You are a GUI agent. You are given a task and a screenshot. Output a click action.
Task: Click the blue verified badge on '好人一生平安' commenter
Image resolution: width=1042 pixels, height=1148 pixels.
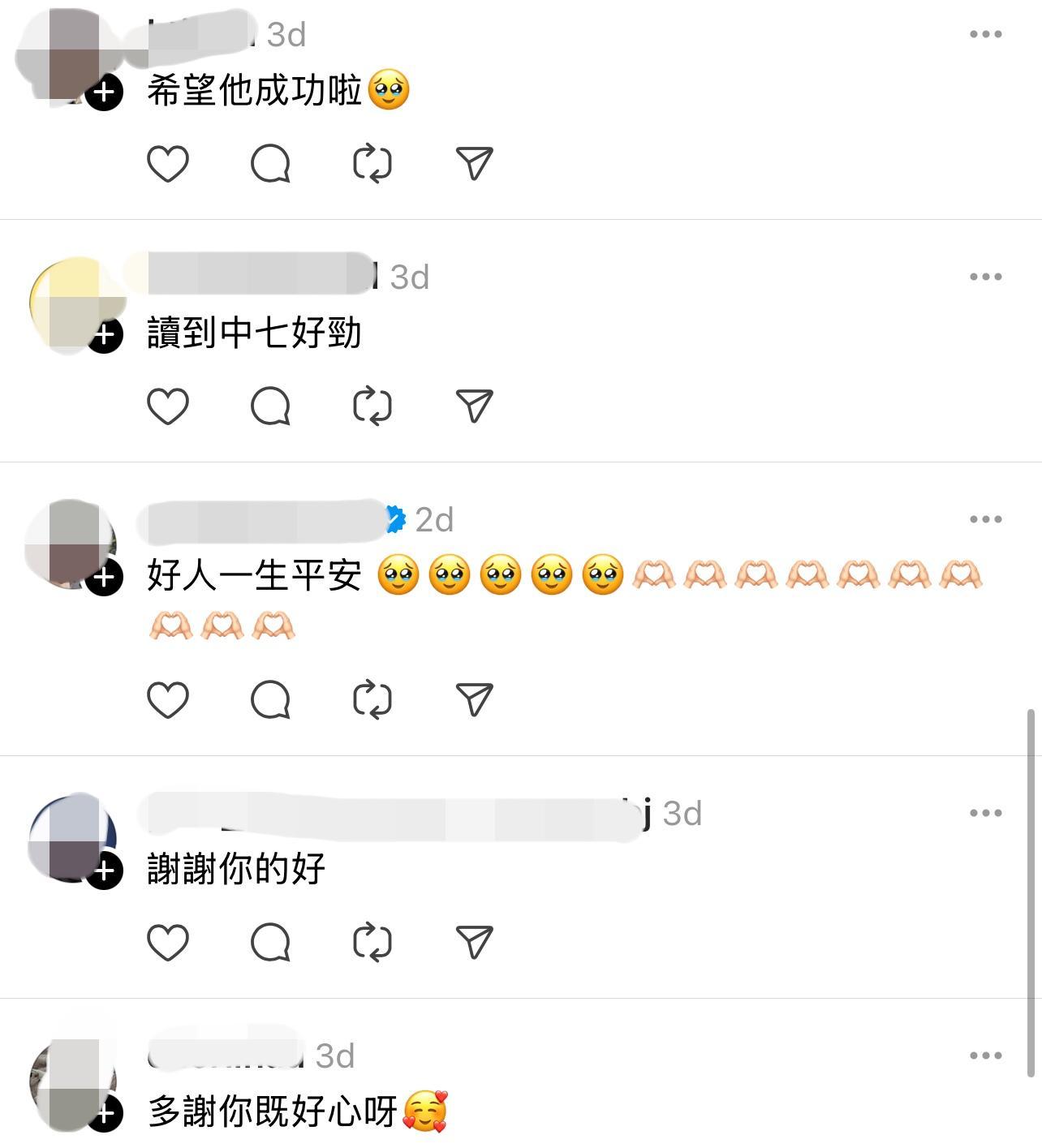pyautogui.click(x=395, y=519)
